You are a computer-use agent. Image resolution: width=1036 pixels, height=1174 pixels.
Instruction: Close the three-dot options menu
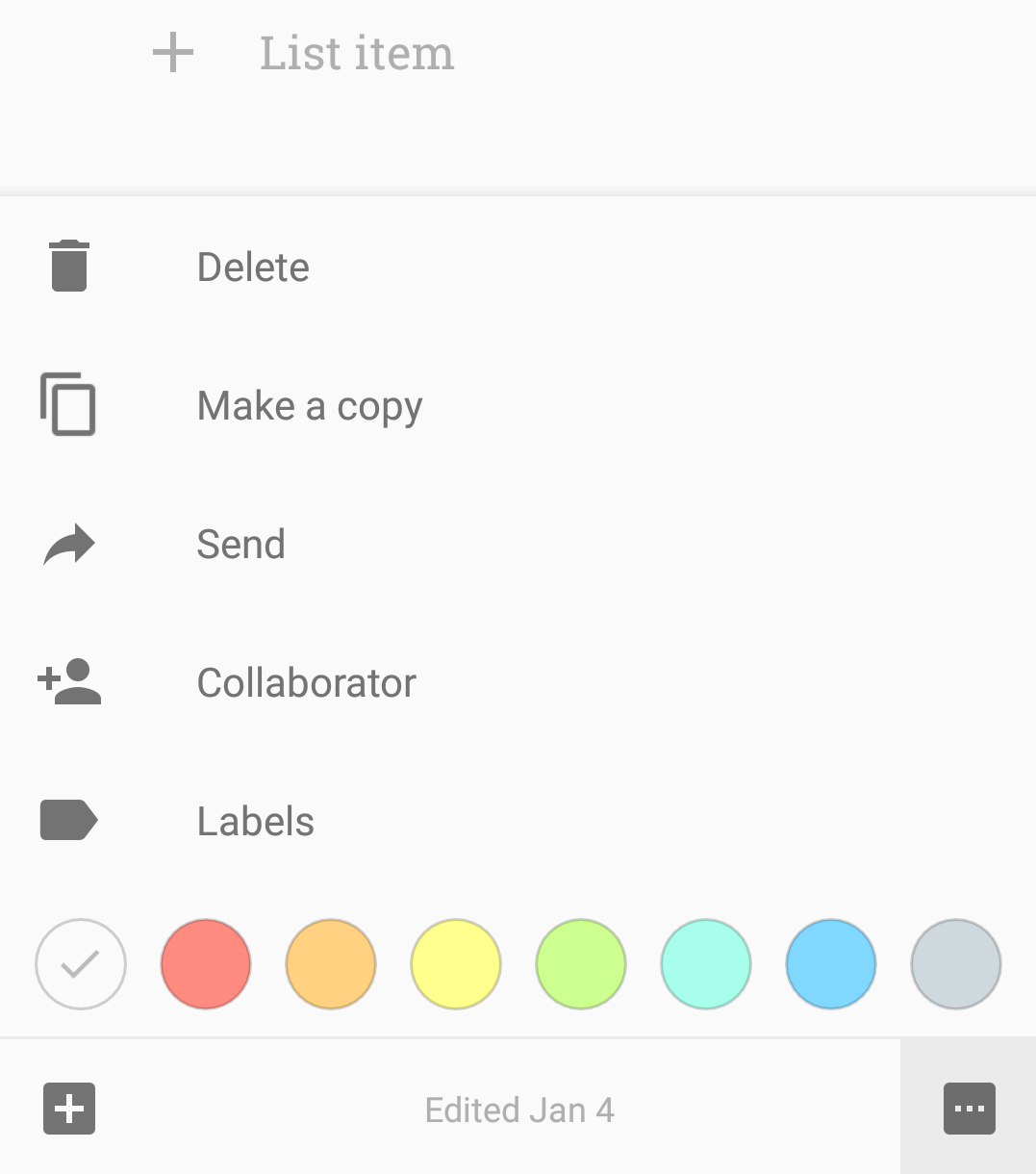[969, 1109]
